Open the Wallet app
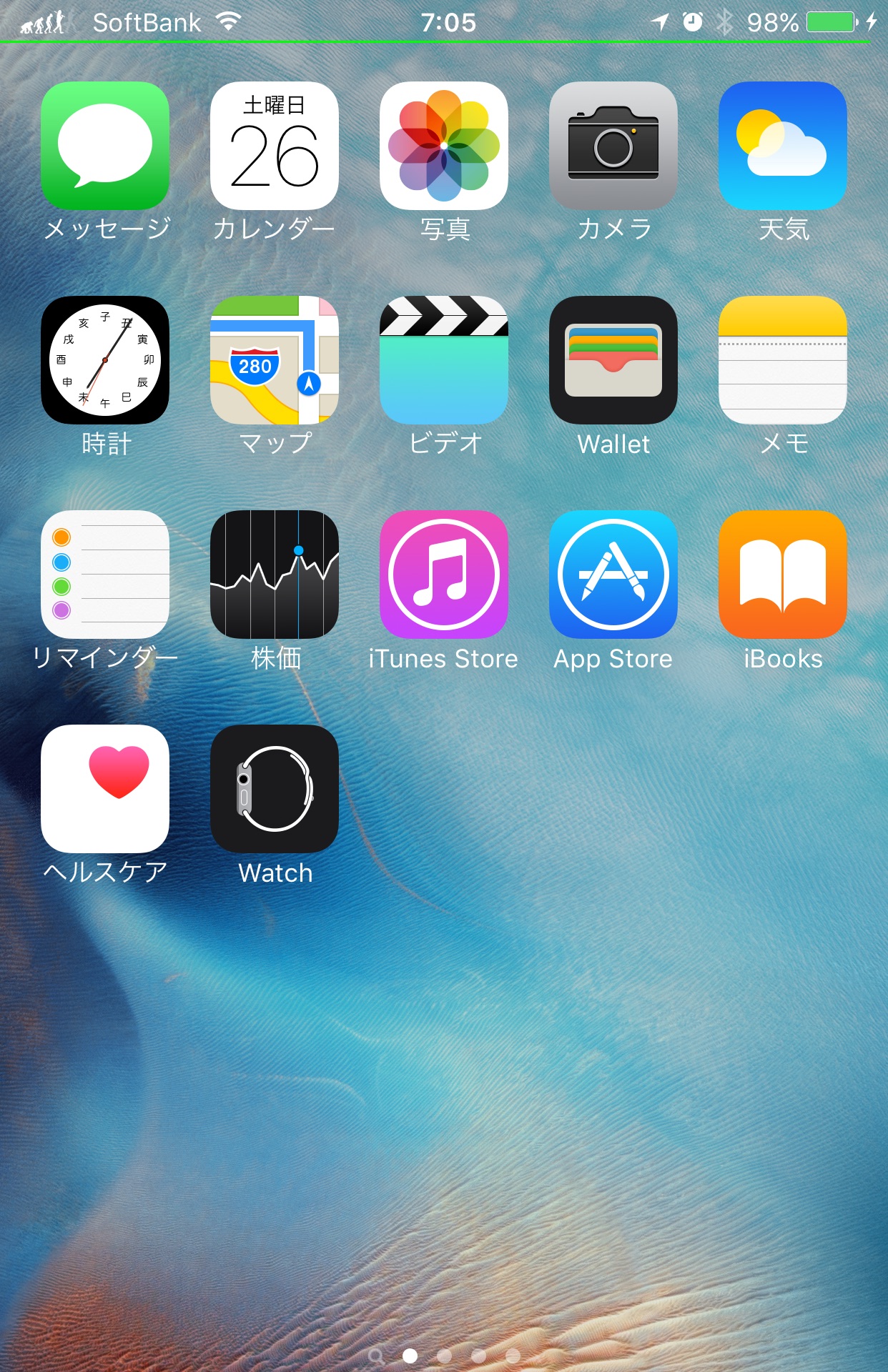888x1372 pixels. point(613,360)
